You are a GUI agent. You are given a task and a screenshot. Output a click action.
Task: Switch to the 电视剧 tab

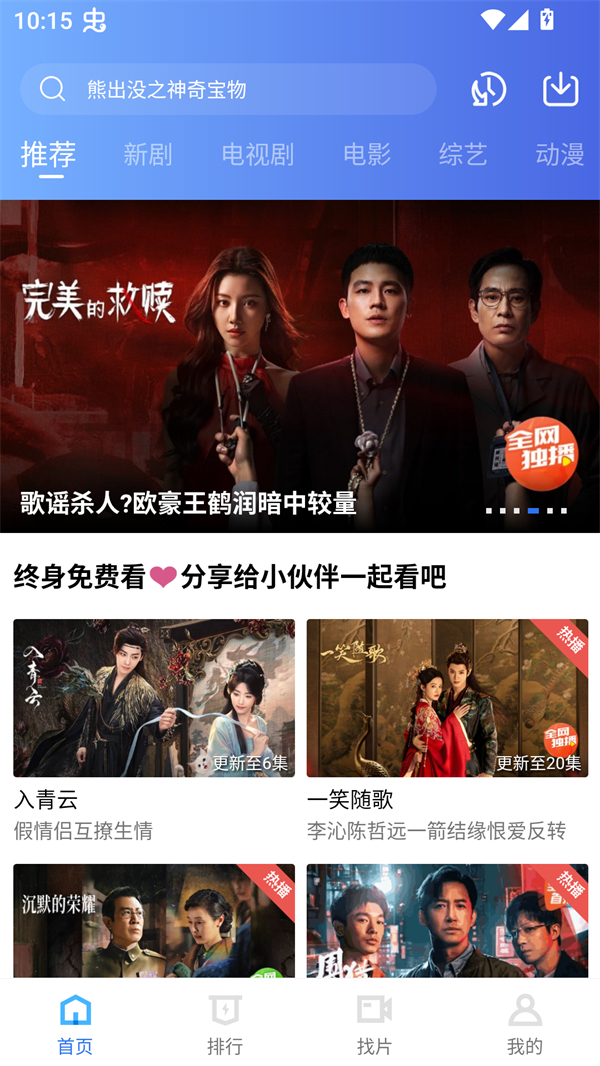pos(258,155)
